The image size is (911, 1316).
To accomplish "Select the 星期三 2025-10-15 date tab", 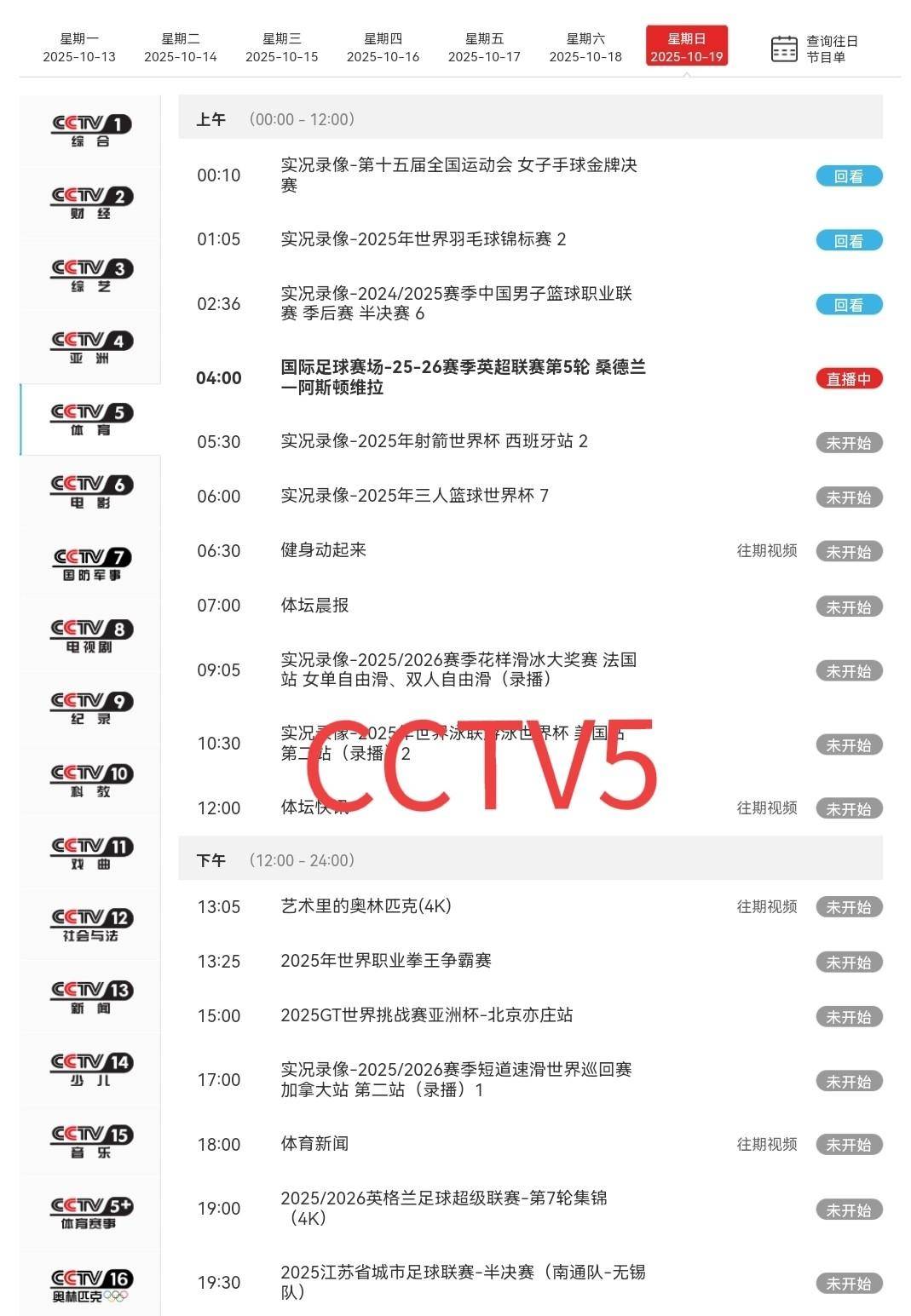I will 281,48.
